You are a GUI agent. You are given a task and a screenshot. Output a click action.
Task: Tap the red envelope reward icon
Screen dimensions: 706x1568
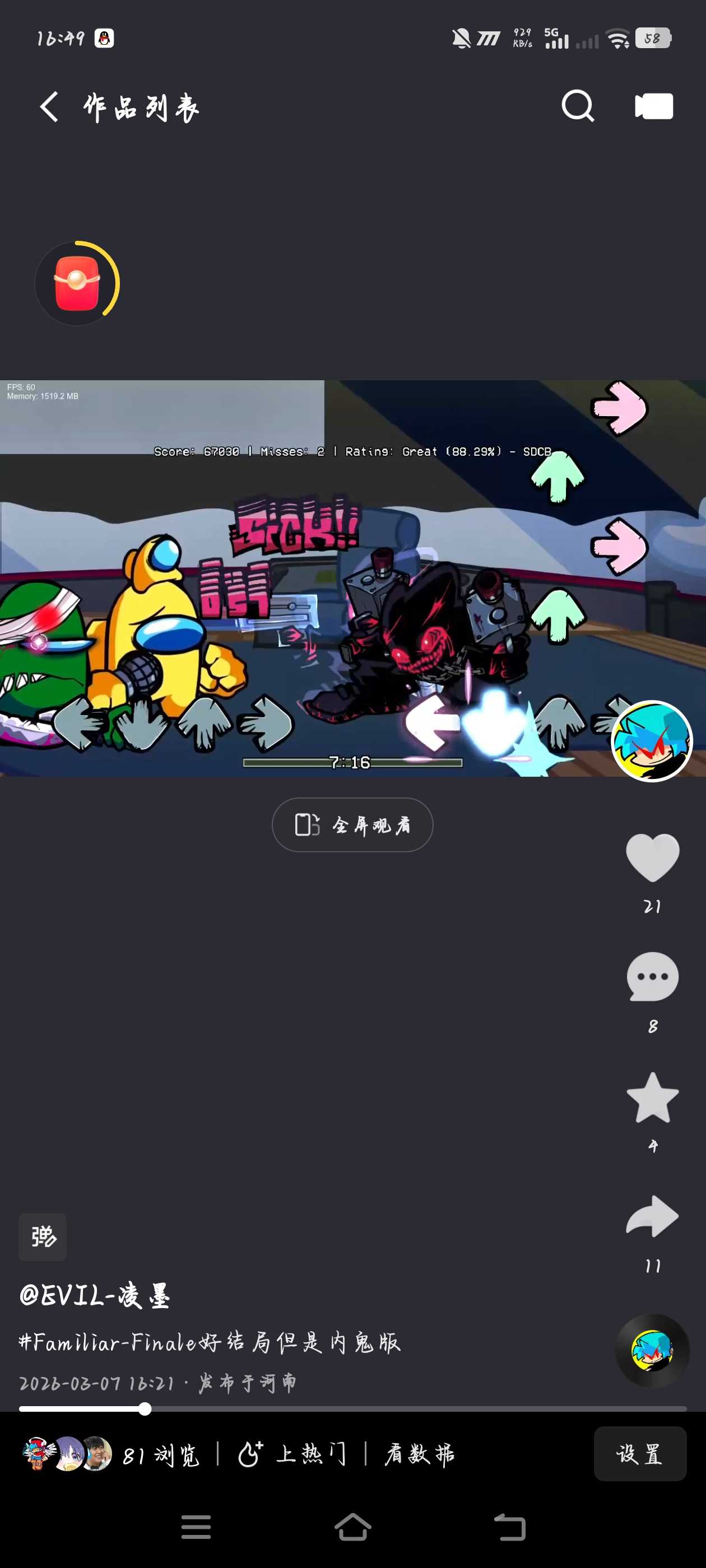[x=77, y=284]
